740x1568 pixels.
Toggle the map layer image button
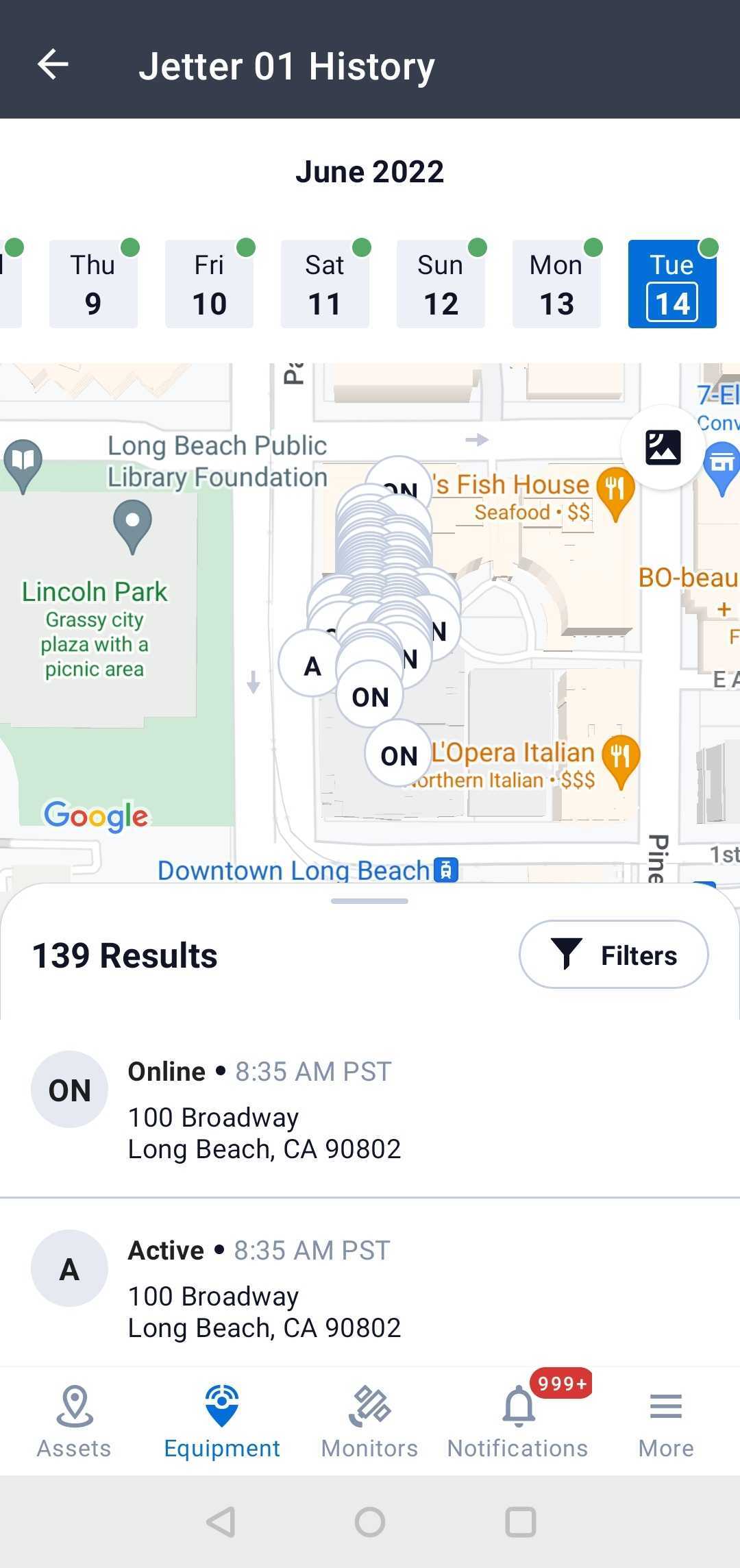(x=663, y=448)
